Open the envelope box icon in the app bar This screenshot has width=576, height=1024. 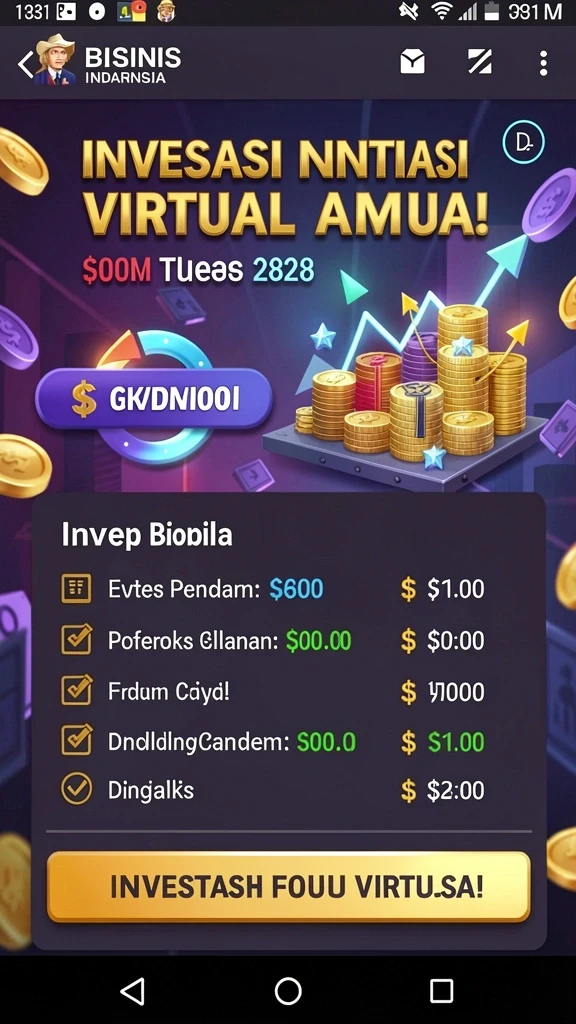pos(412,63)
